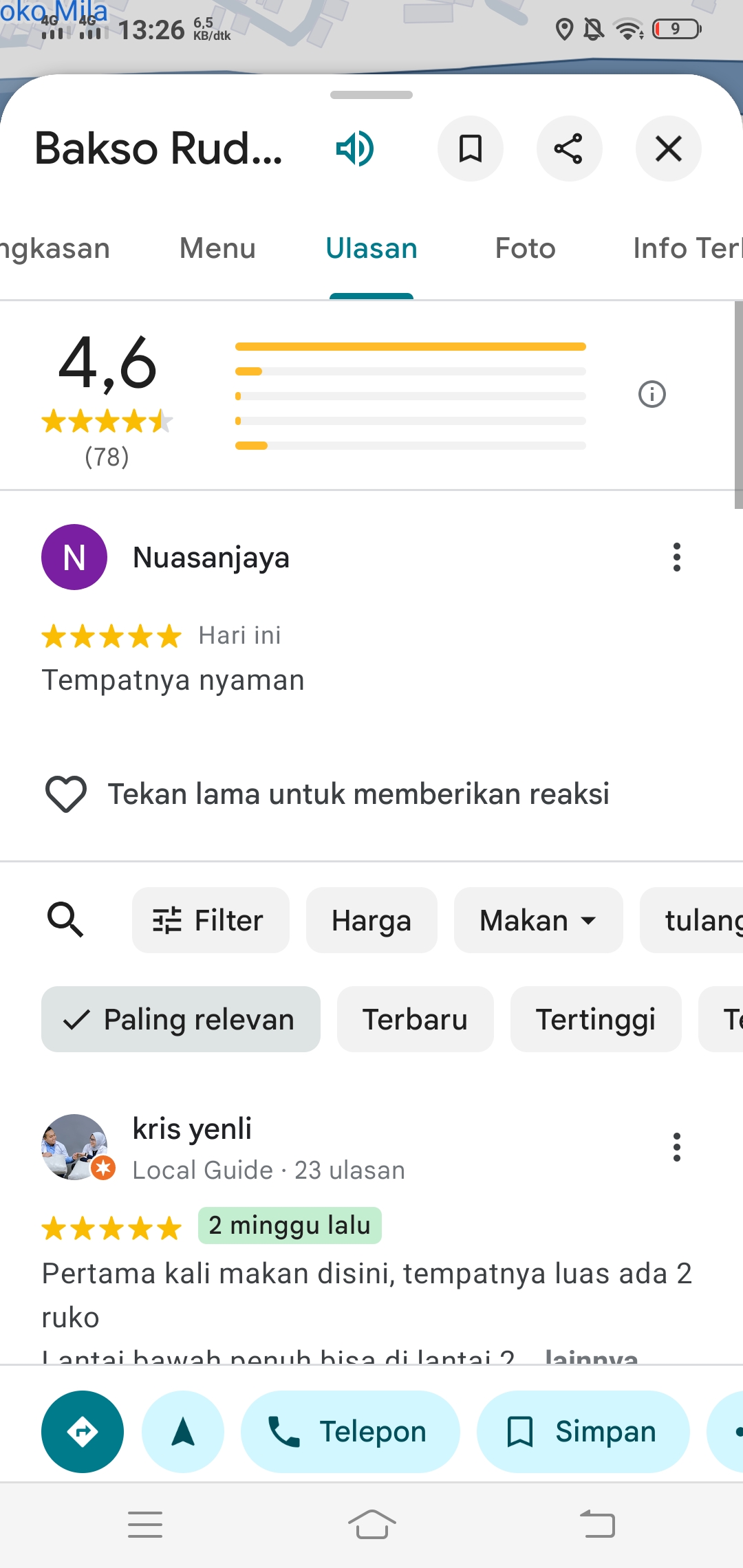Tap the Simpan button

(583, 1432)
